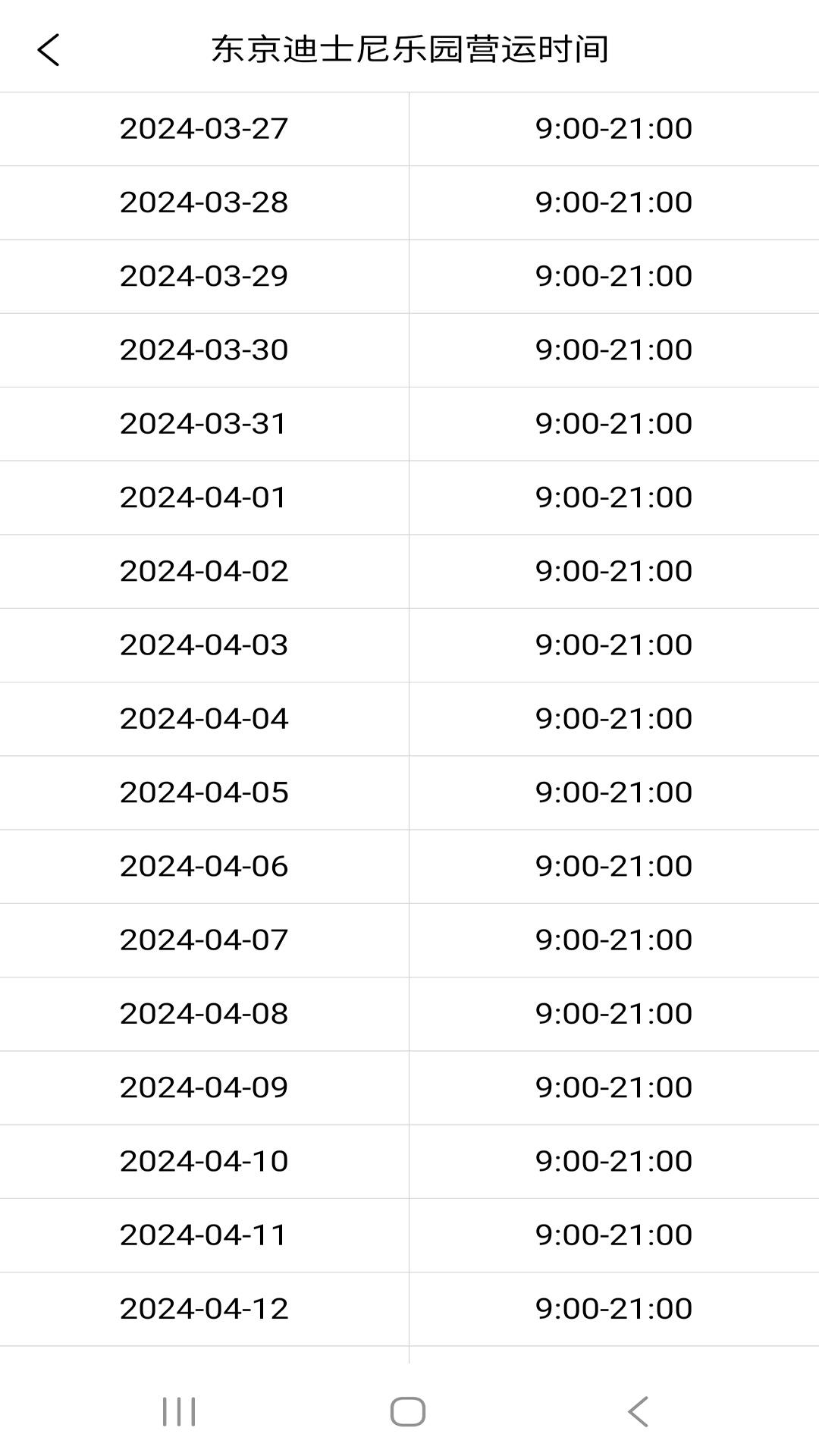
Task: Select the 2024-03-30 table row
Action: 409,350
